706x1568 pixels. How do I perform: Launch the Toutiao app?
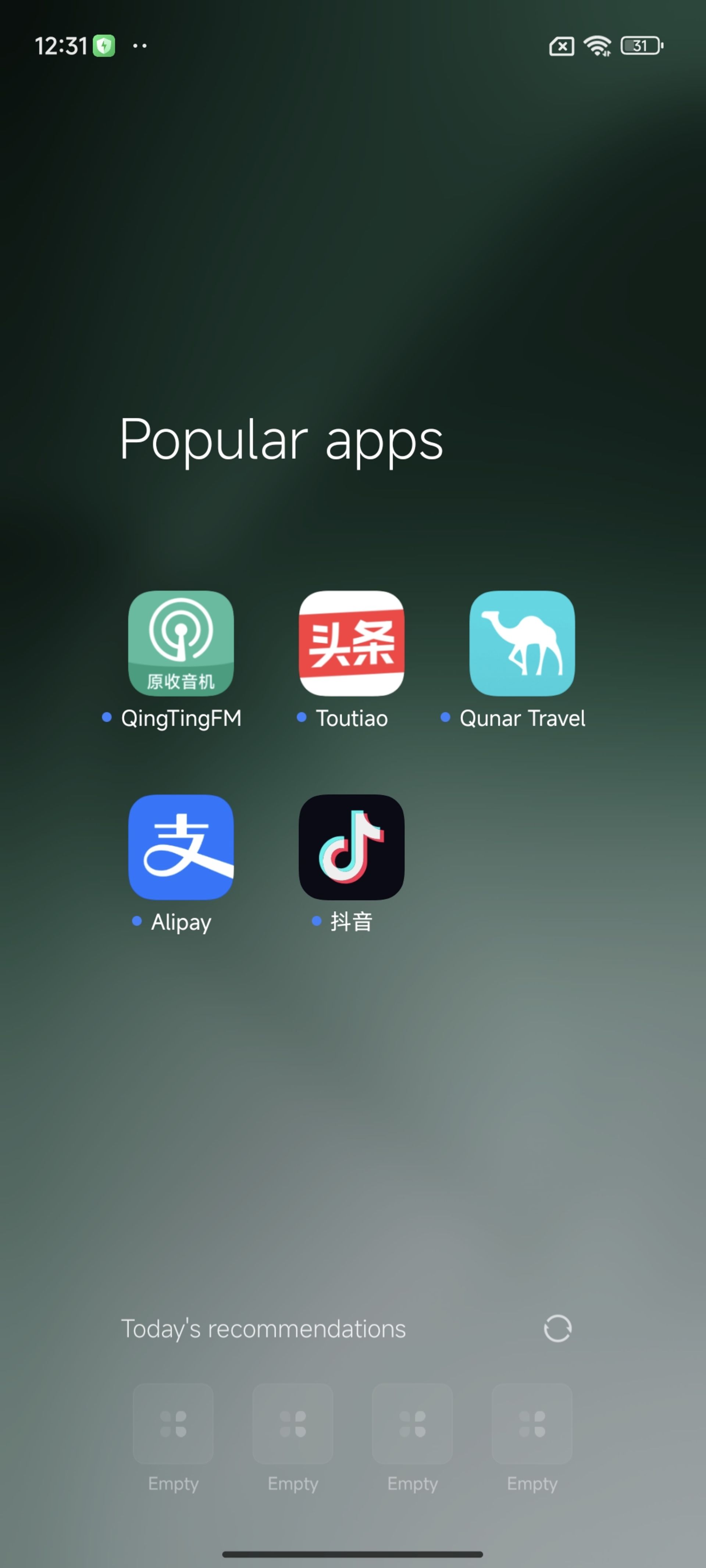(x=352, y=643)
